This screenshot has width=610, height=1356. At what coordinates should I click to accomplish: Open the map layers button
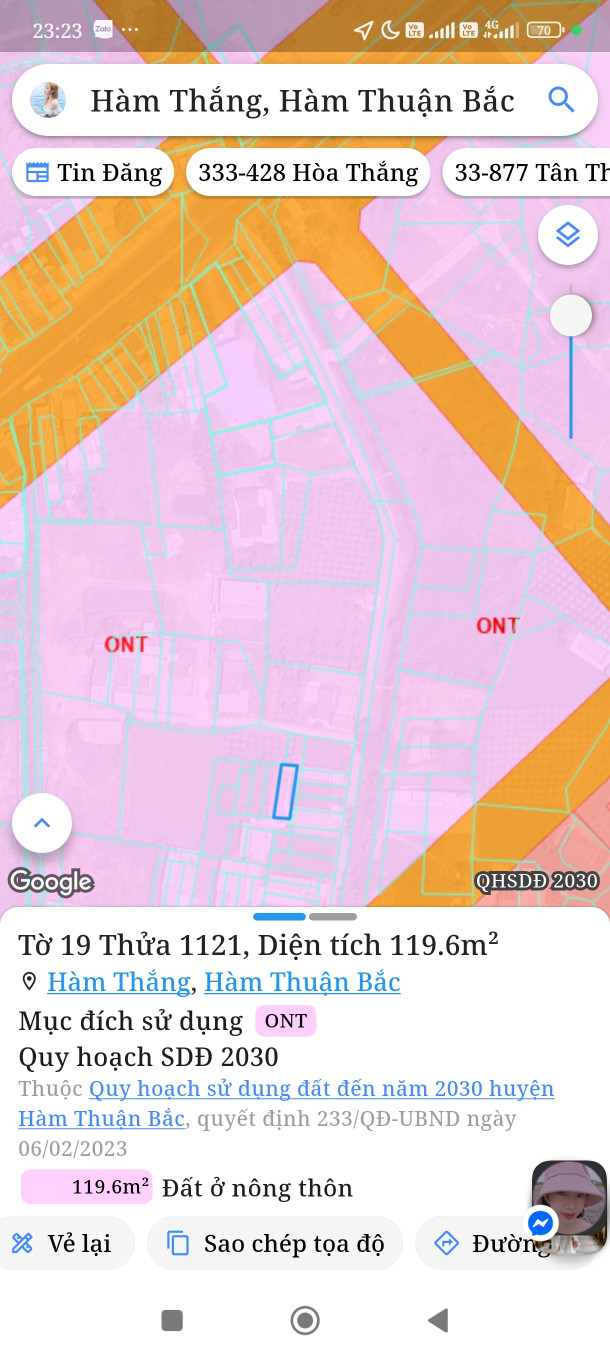pyautogui.click(x=567, y=235)
